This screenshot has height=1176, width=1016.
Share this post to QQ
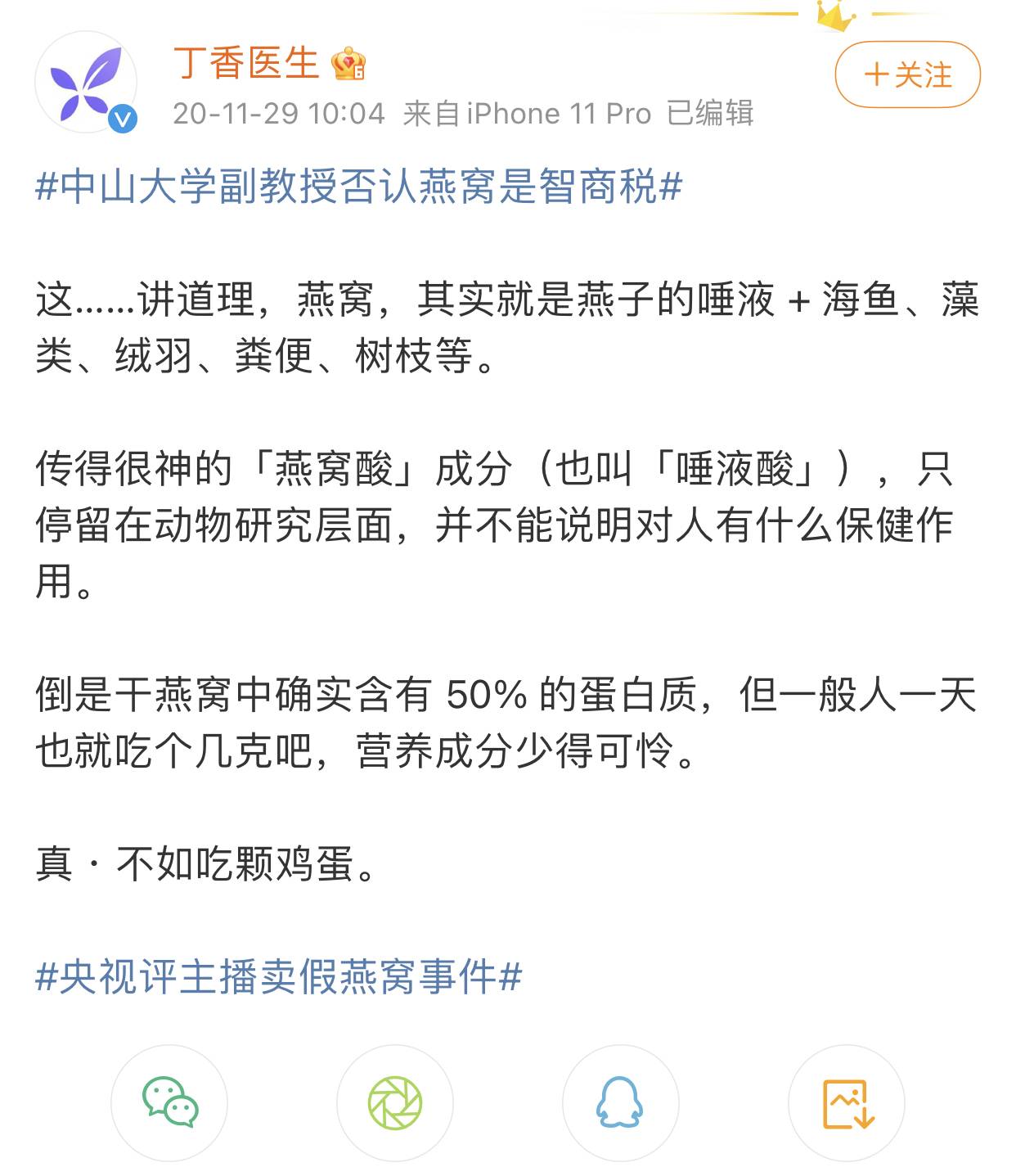pos(620,1102)
